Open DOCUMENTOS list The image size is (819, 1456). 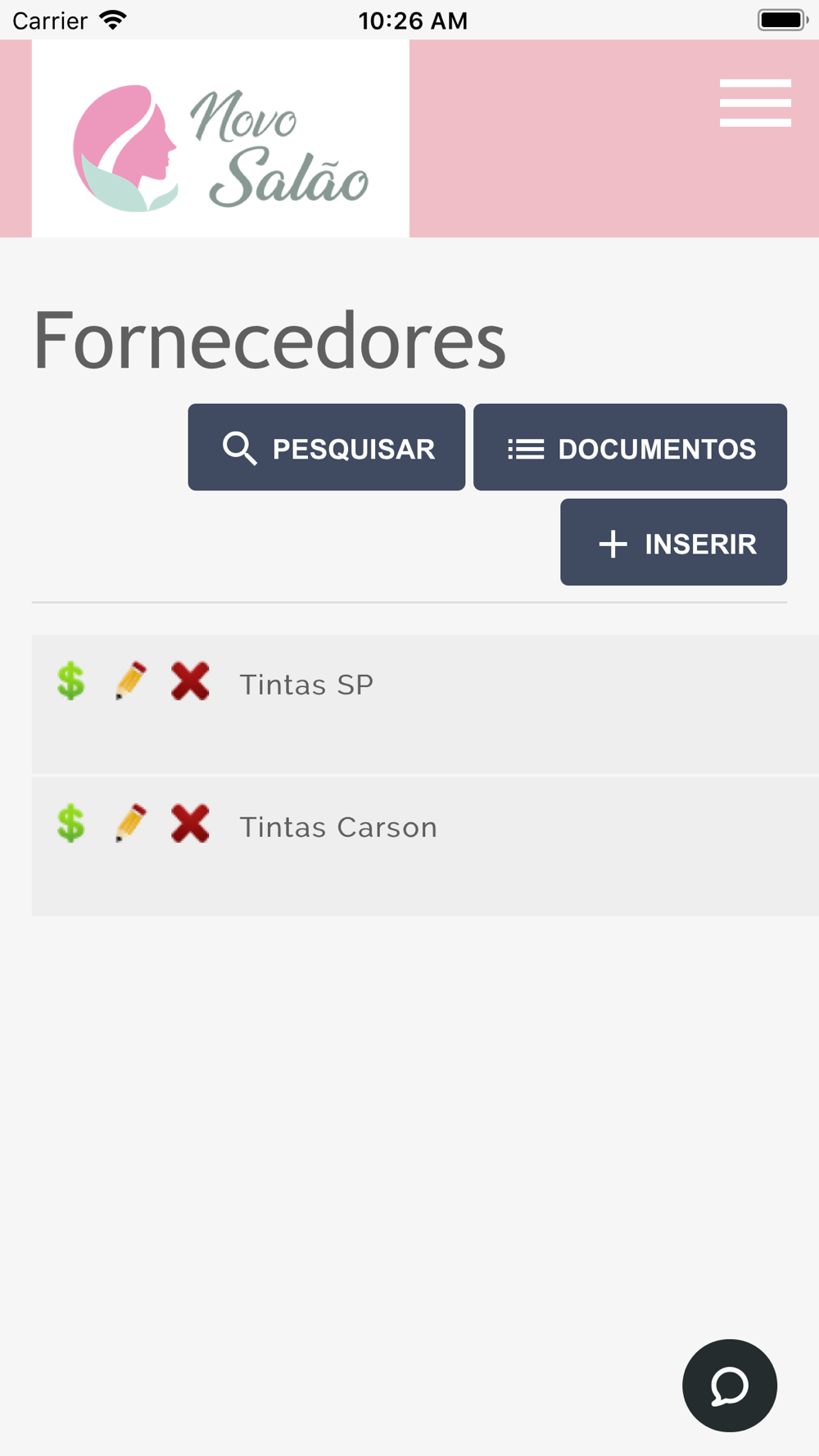pos(630,447)
